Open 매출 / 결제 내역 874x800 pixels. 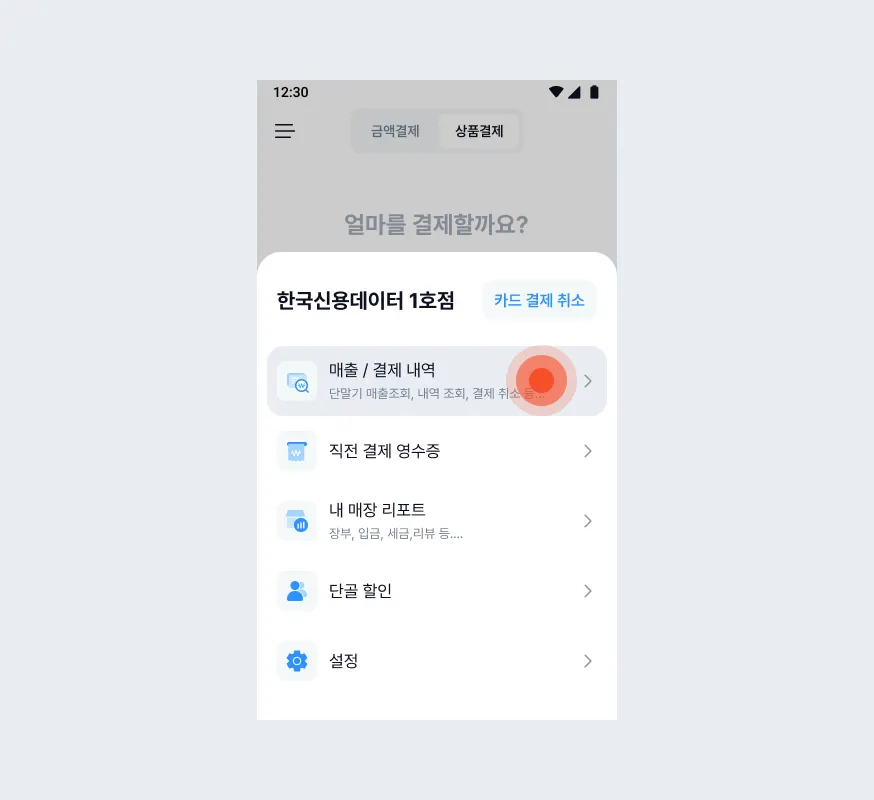point(436,381)
